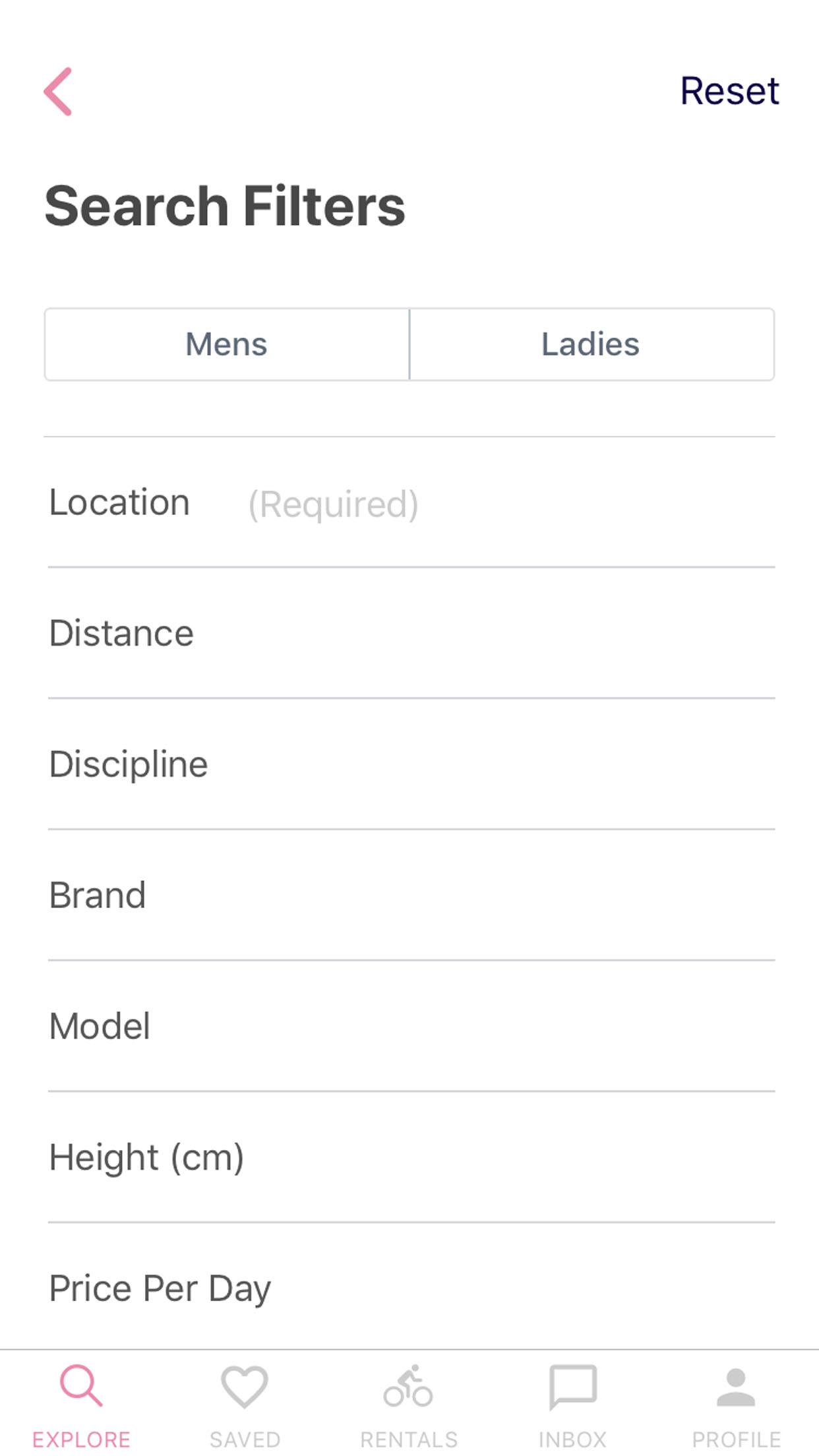Select the Mens segment

(227, 344)
